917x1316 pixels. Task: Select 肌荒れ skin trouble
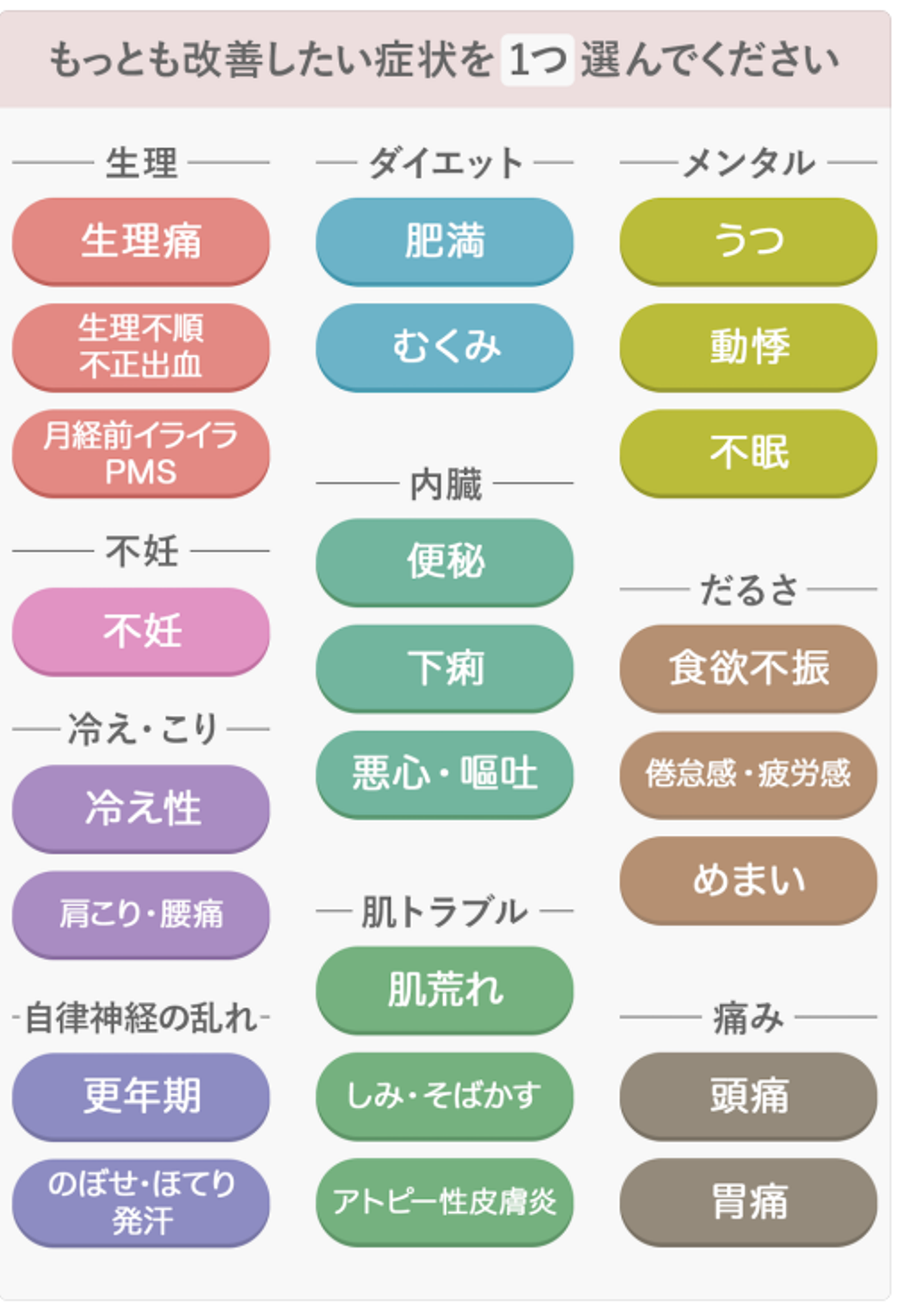(444, 990)
